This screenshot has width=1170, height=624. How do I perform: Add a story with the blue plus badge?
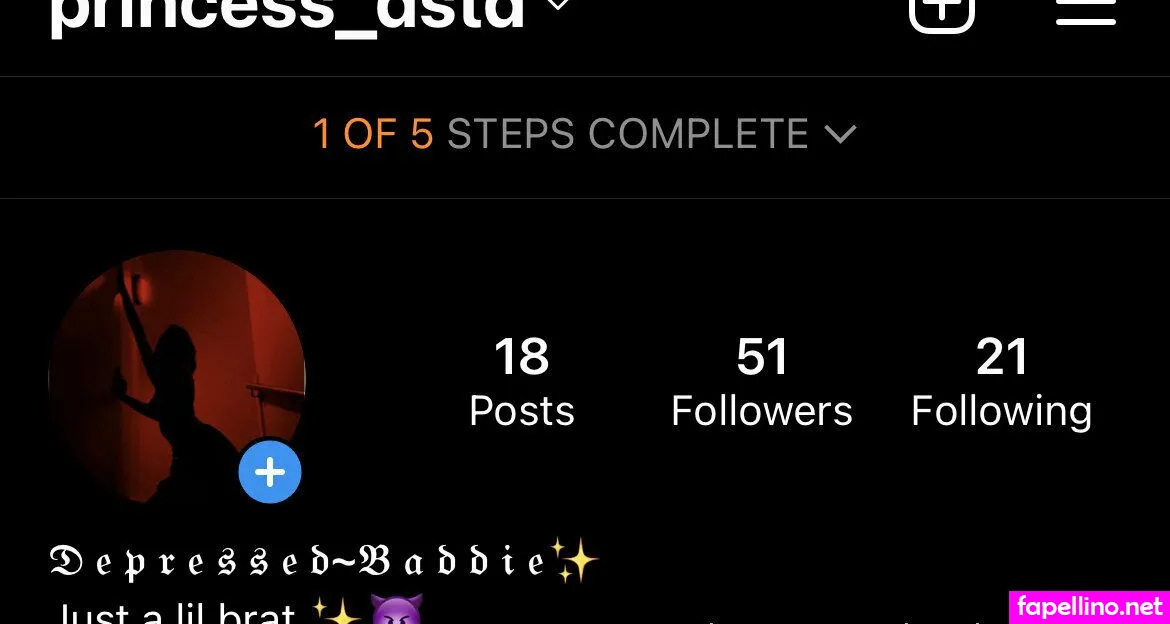click(x=270, y=472)
